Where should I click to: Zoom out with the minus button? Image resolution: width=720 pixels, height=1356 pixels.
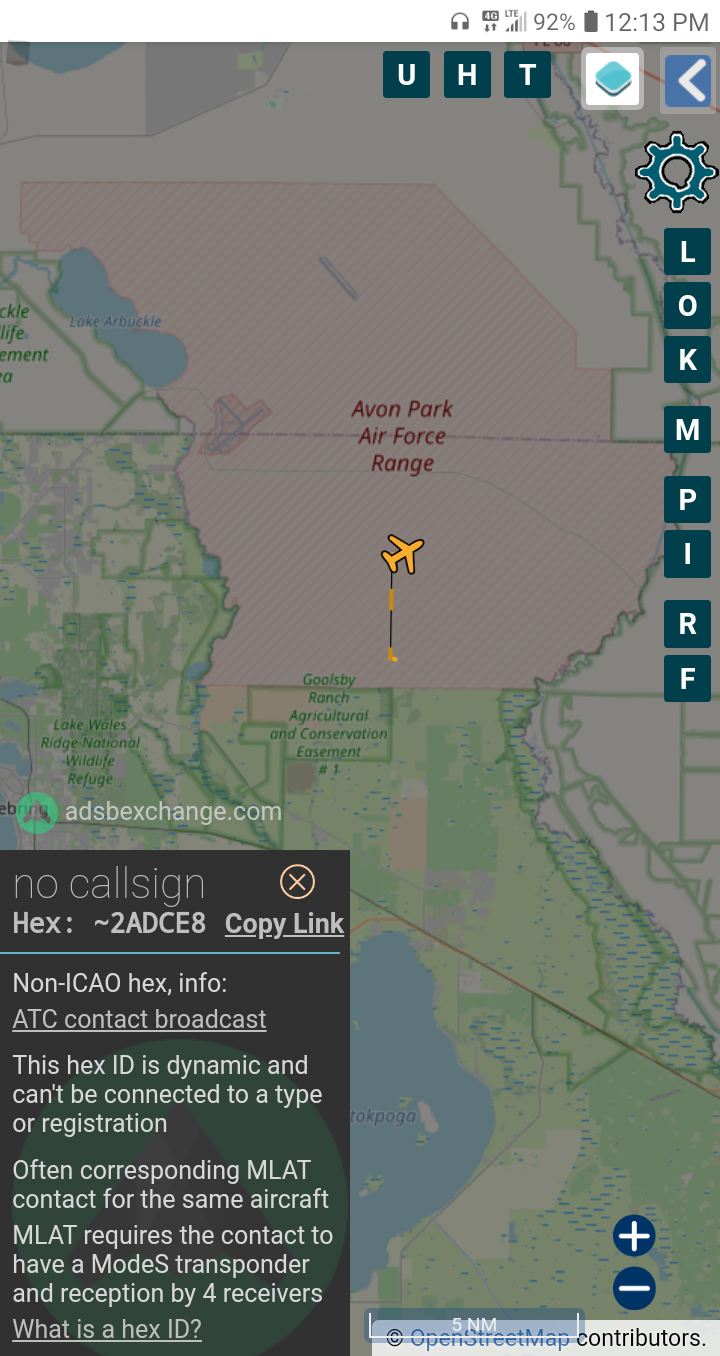point(634,1287)
